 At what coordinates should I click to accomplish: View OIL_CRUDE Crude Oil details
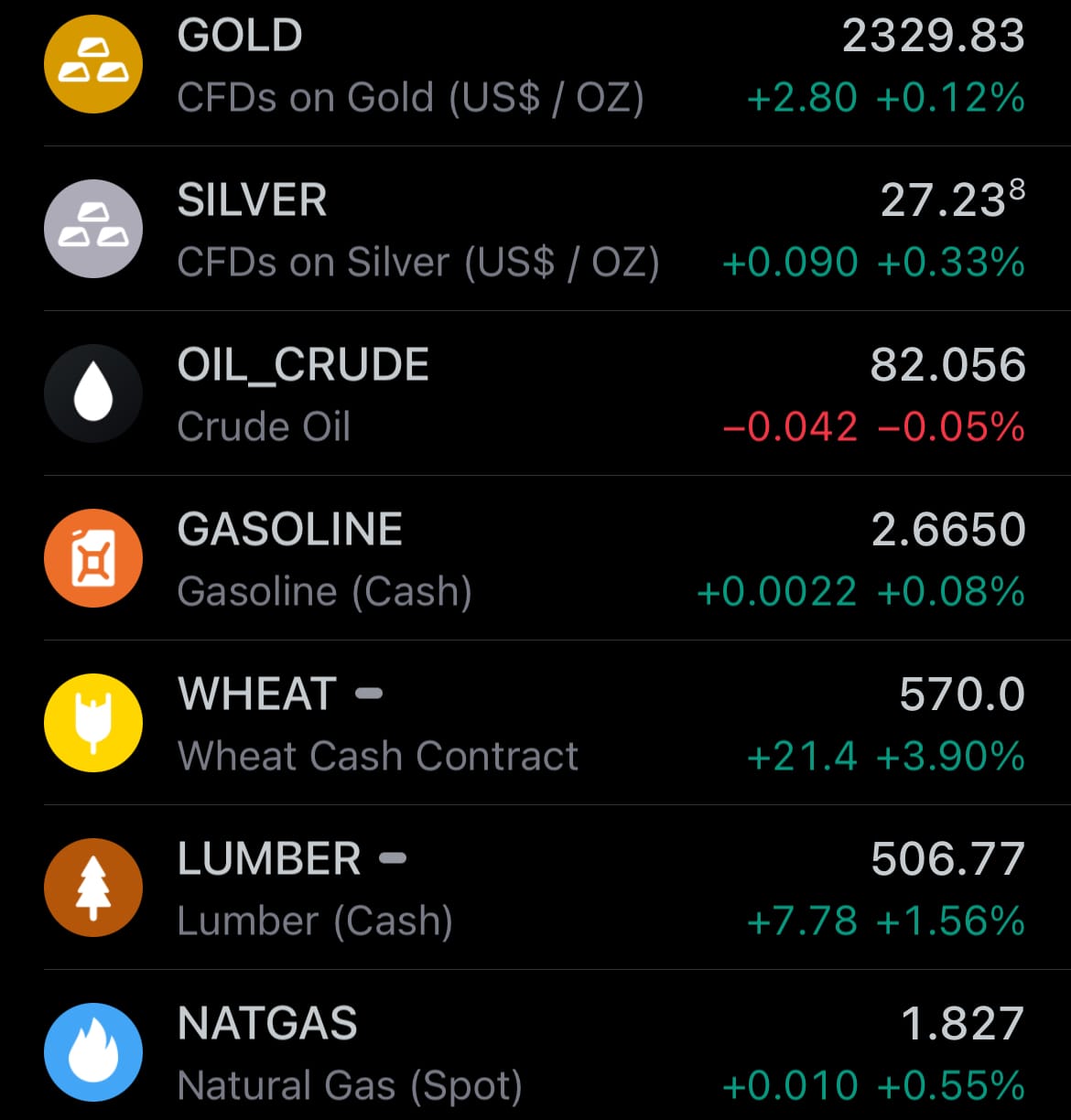[x=535, y=393]
